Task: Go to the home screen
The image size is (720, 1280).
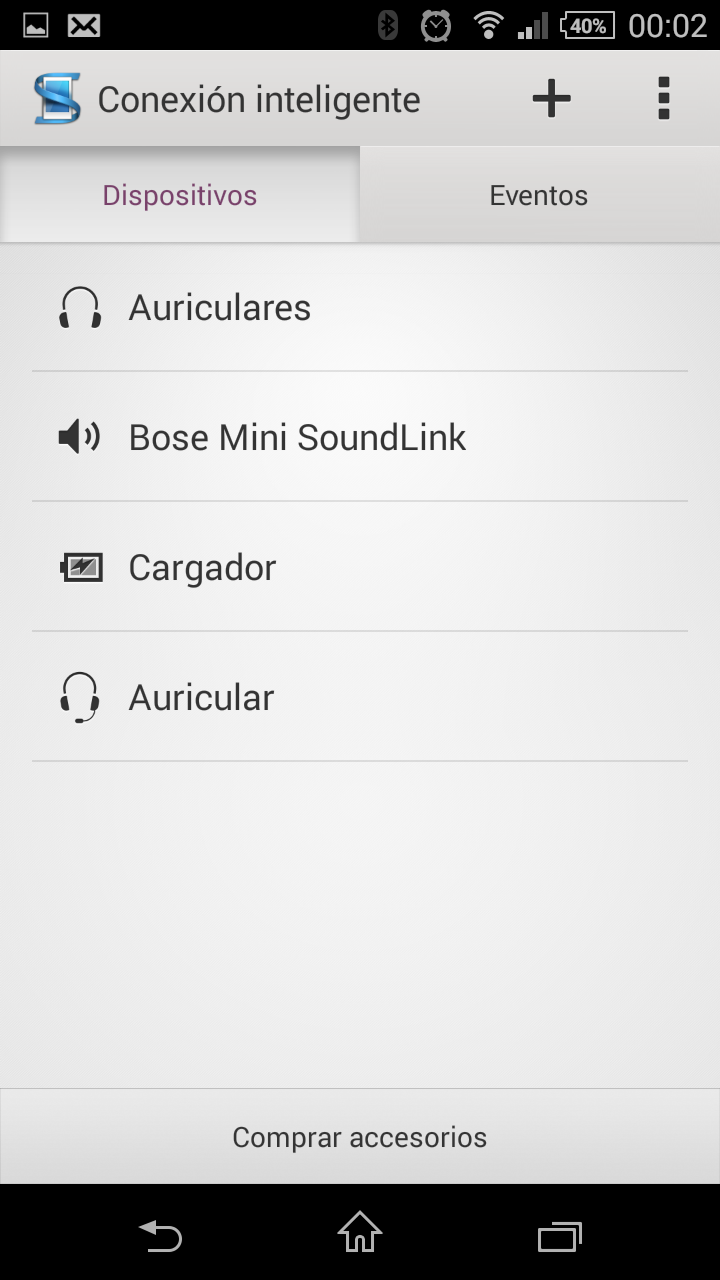Action: (x=360, y=1234)
